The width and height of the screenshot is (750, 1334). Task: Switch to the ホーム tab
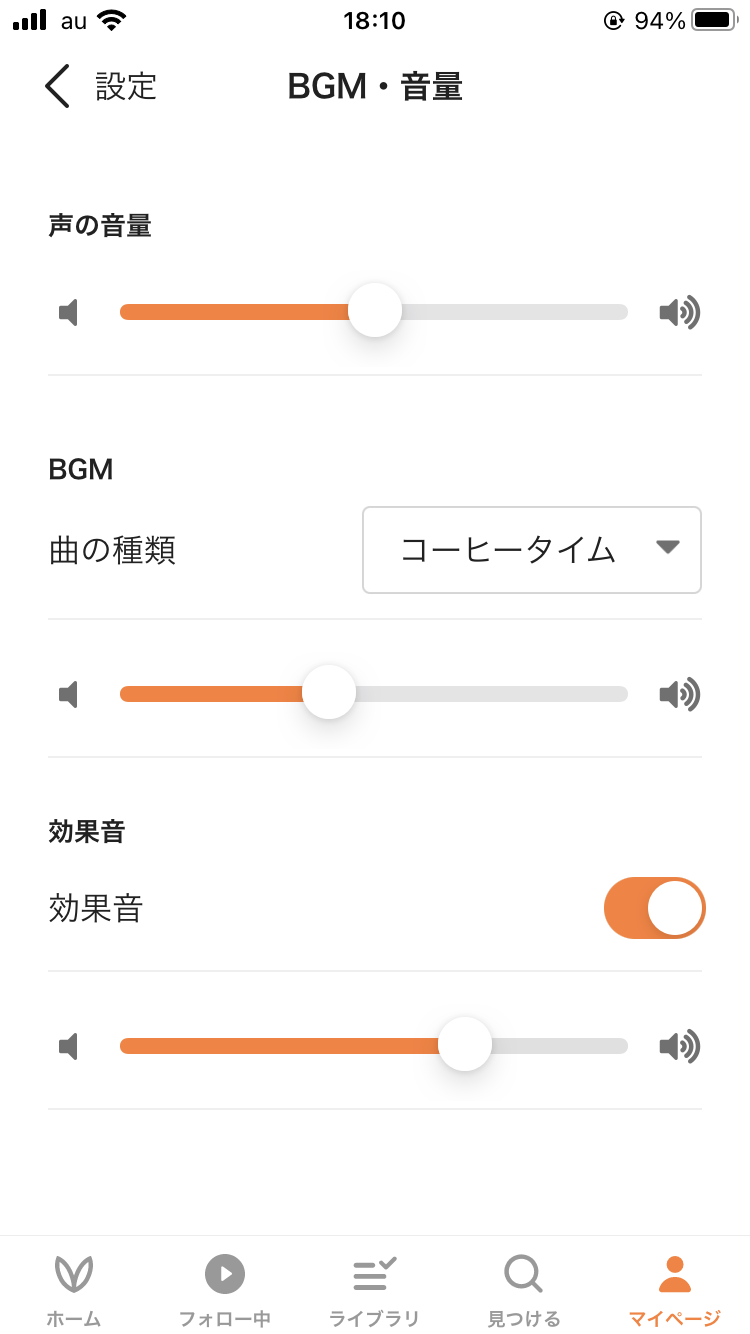point(74,1288)
